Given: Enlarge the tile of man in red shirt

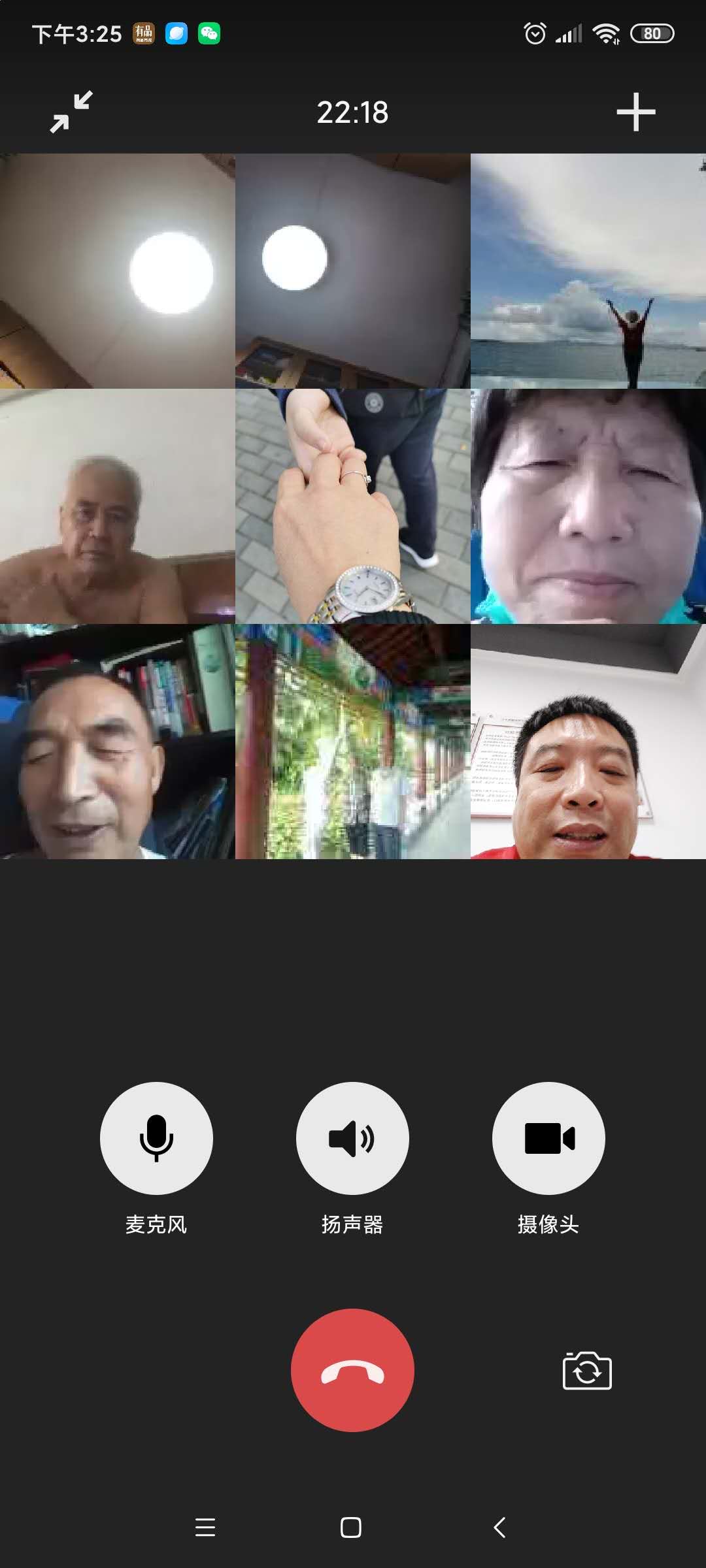Looking at the screenshot, I should tap(588, 742).
